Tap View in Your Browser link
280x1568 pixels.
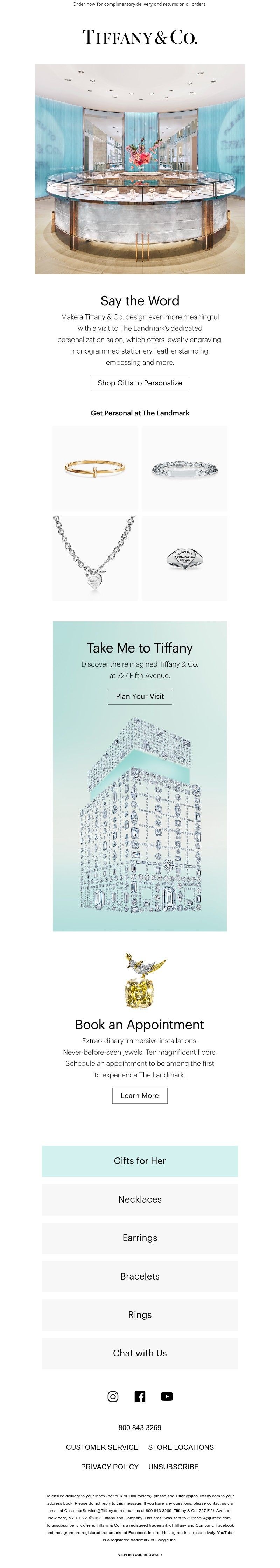click(x=139, y=1554)
